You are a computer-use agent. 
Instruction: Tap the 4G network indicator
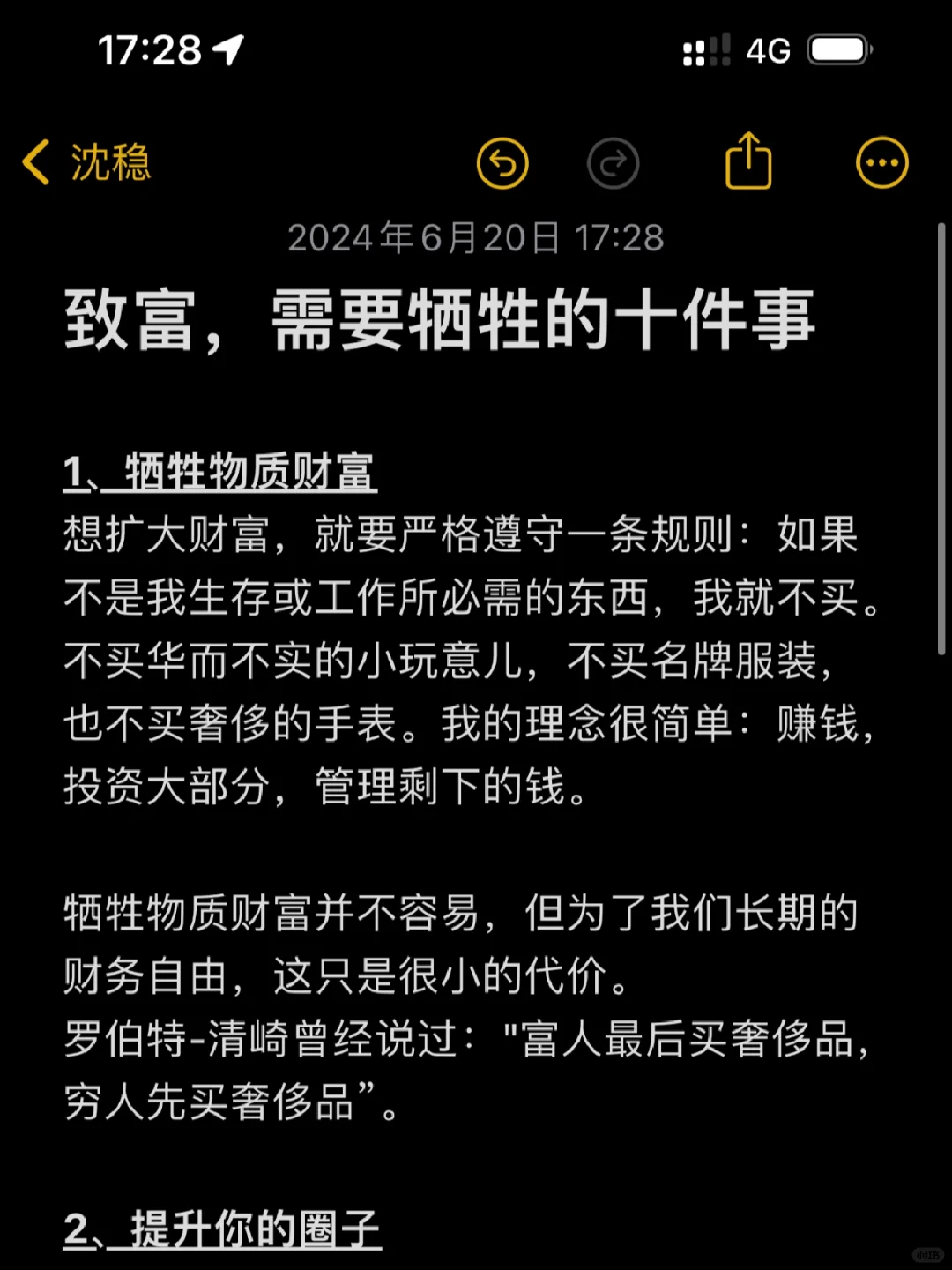[x=767, y=49]
